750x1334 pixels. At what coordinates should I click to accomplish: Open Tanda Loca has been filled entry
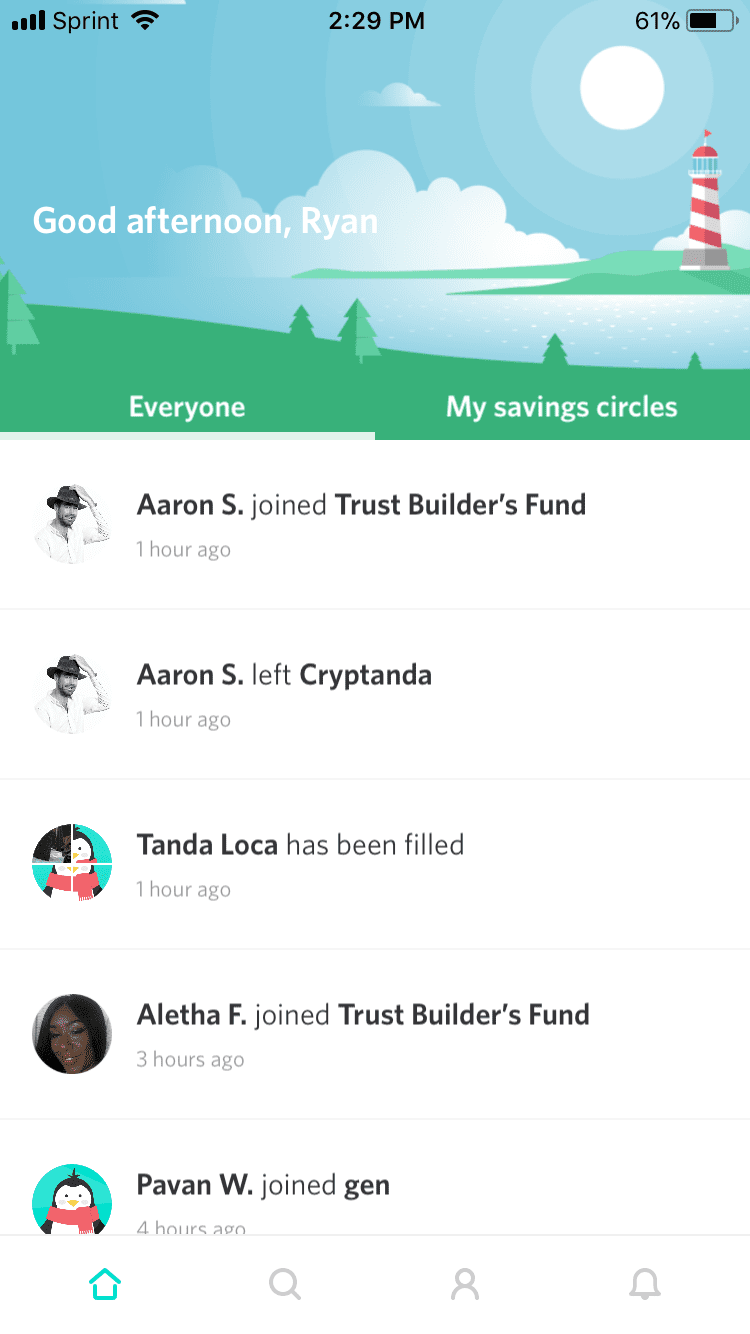(x=375, y=864)
